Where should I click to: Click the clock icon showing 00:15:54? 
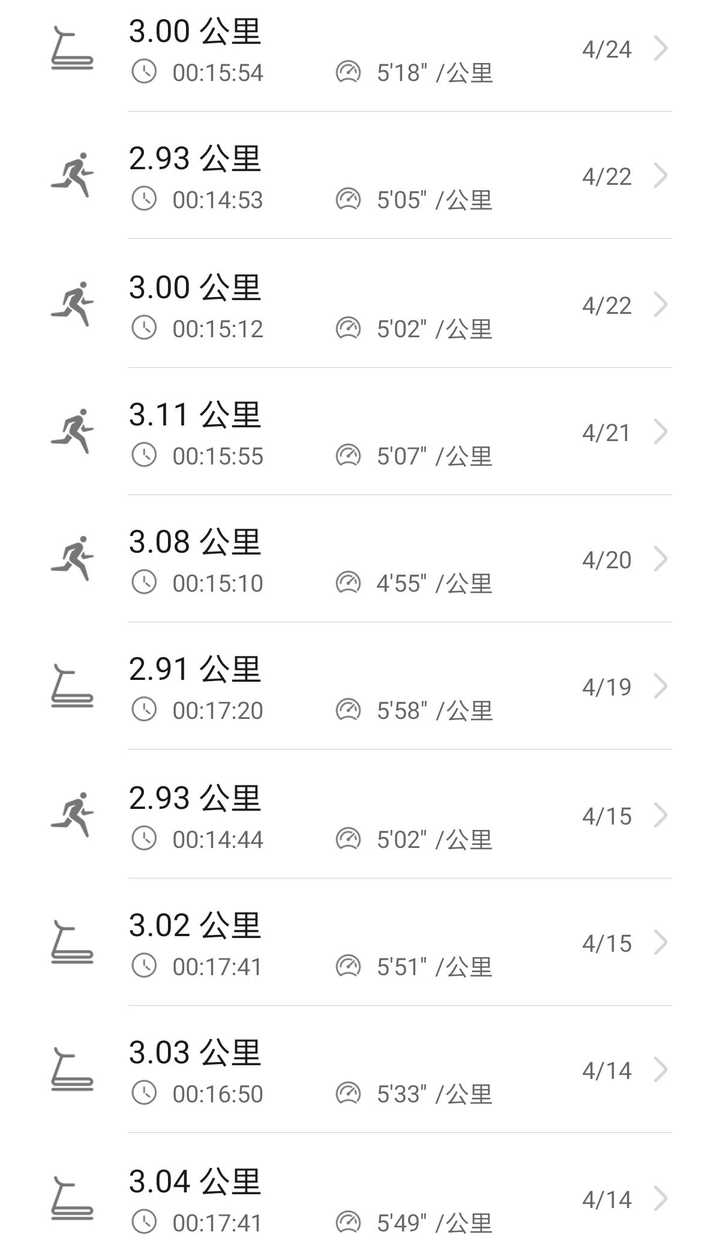click(x=146, y=72)
